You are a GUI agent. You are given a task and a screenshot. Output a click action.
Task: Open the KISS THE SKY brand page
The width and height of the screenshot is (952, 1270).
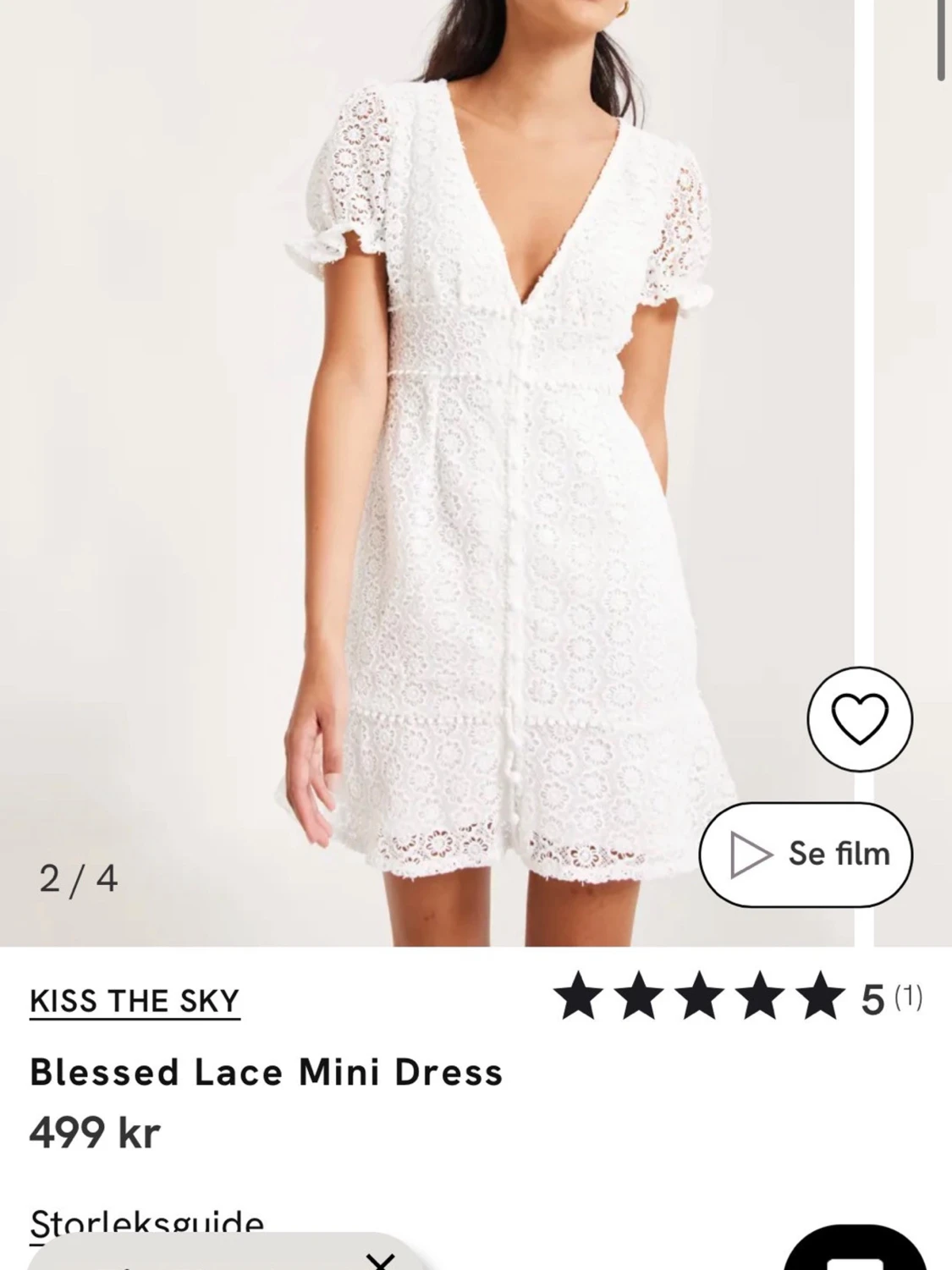(x=135, y=1001)
